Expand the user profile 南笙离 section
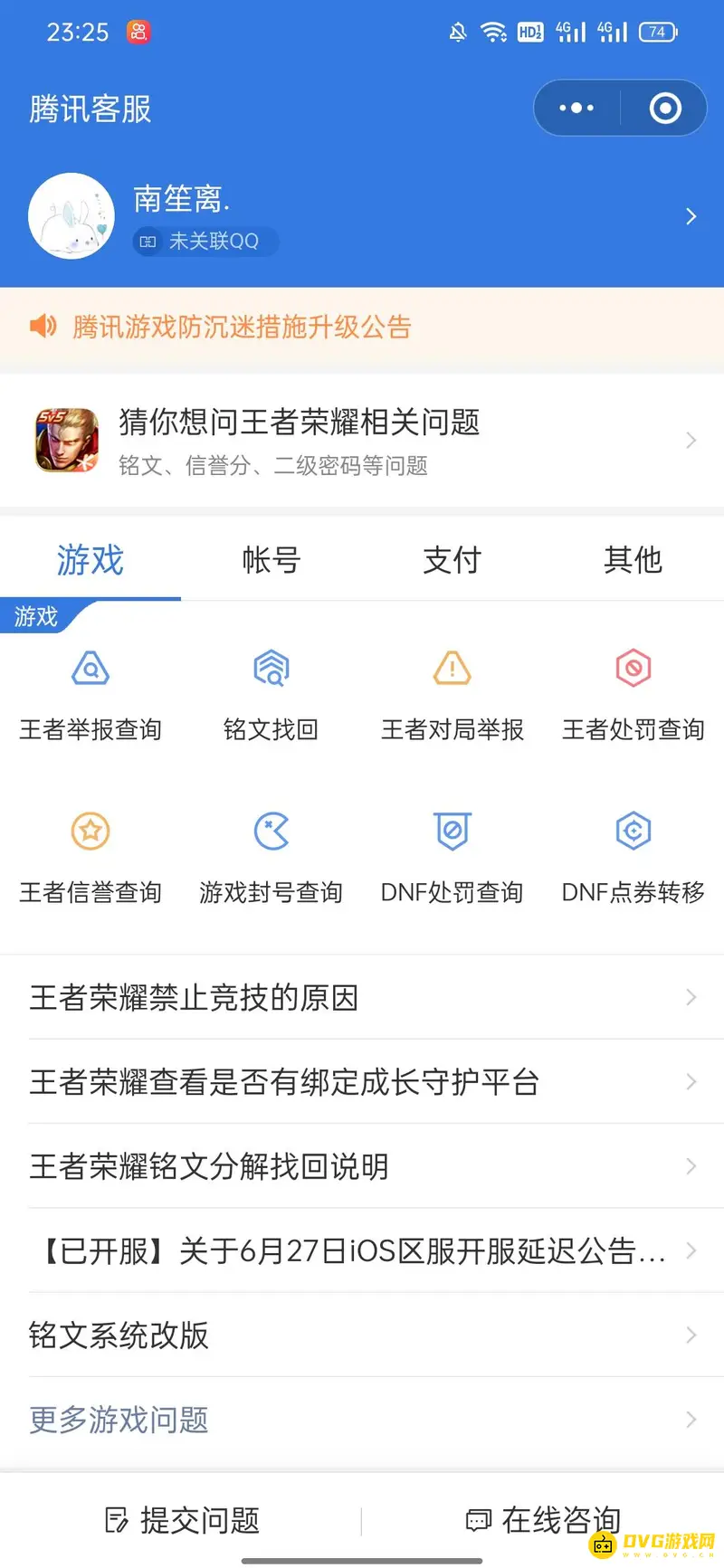Image resolution: width=724 pixels, height=1568 pixels. point(362,216)
